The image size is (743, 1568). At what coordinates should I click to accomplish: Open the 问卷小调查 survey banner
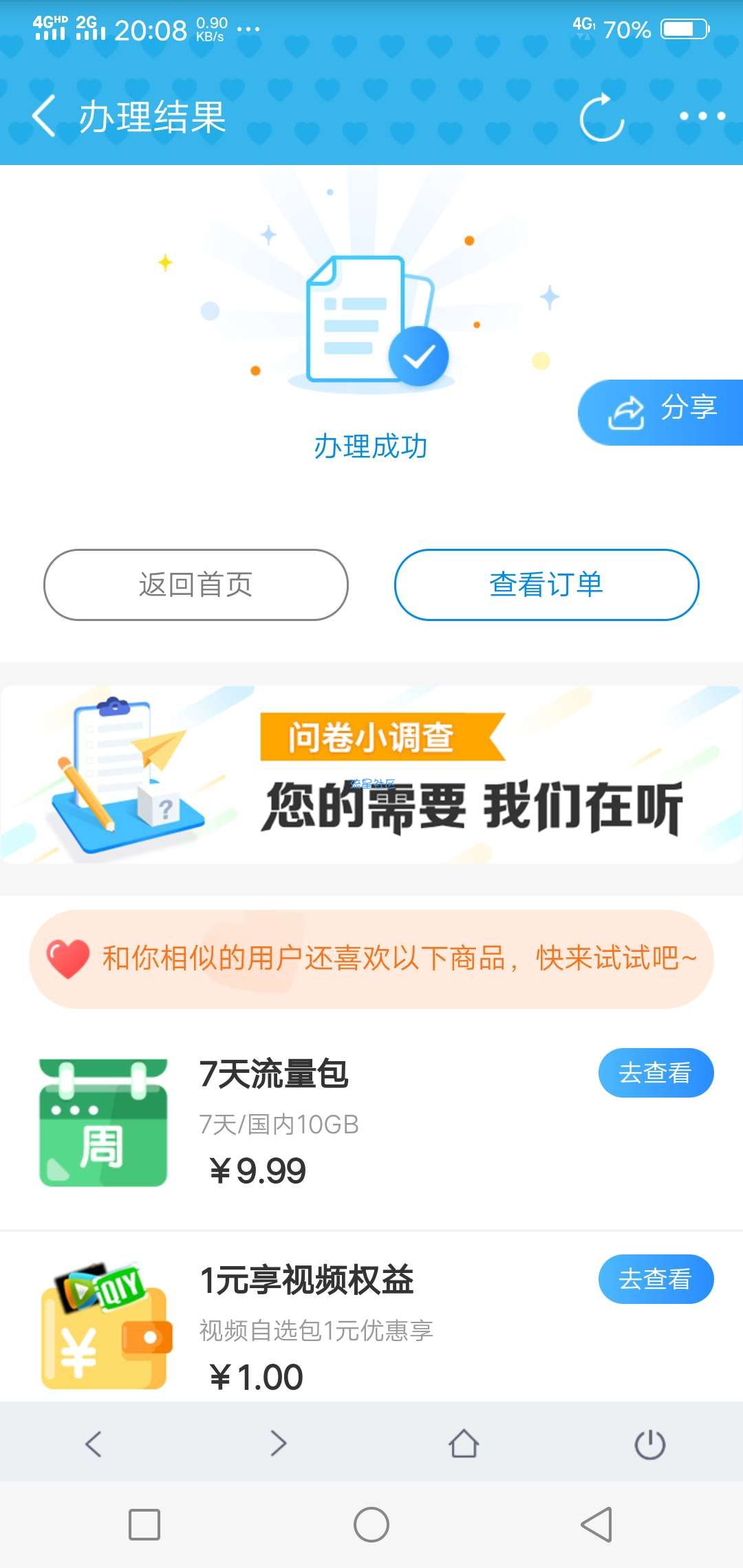click(371, 774)
